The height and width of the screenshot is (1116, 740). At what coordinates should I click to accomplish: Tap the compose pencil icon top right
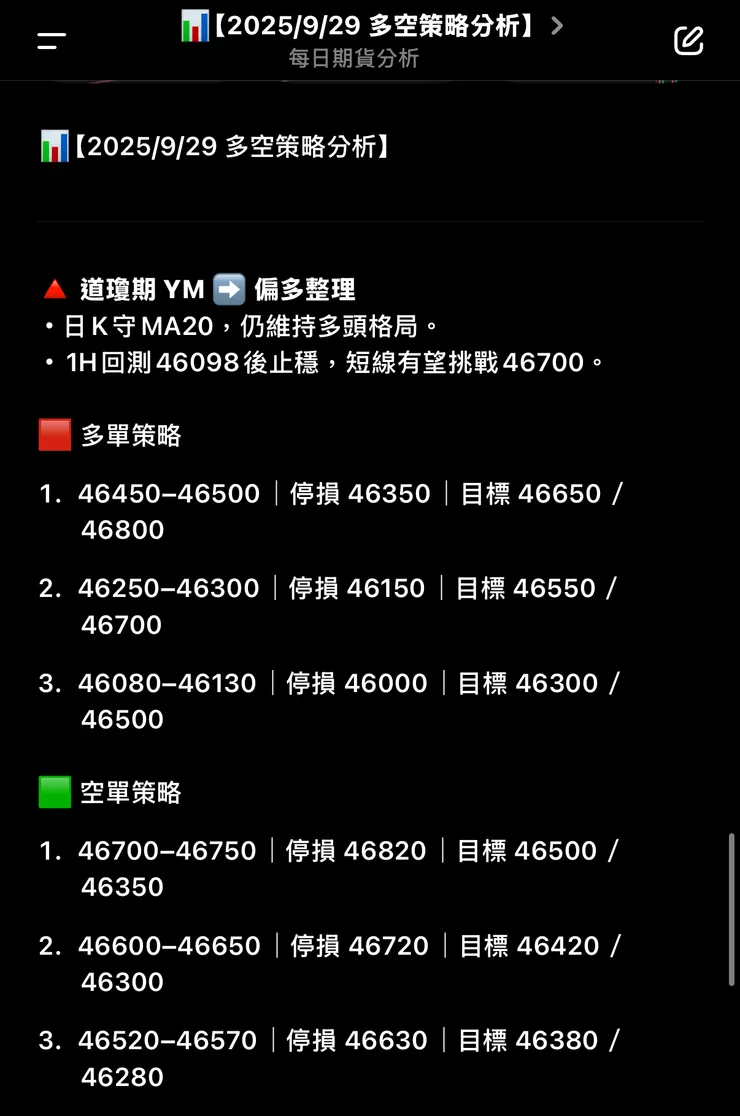click(x=688, y=41)
